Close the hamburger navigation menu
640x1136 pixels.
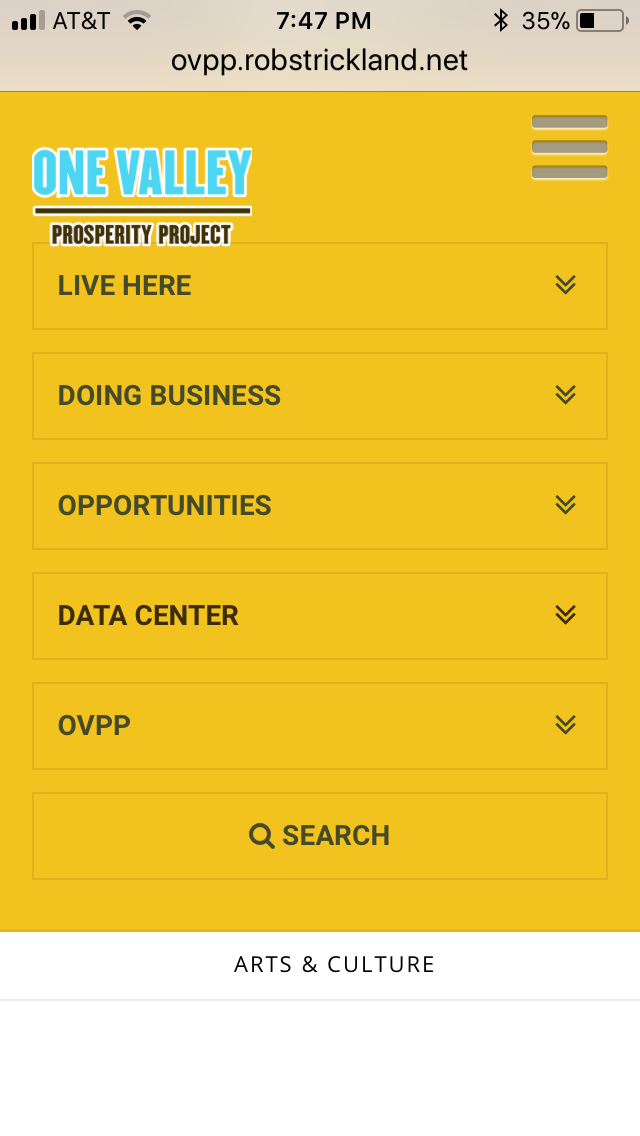click(x=569, y=147)
